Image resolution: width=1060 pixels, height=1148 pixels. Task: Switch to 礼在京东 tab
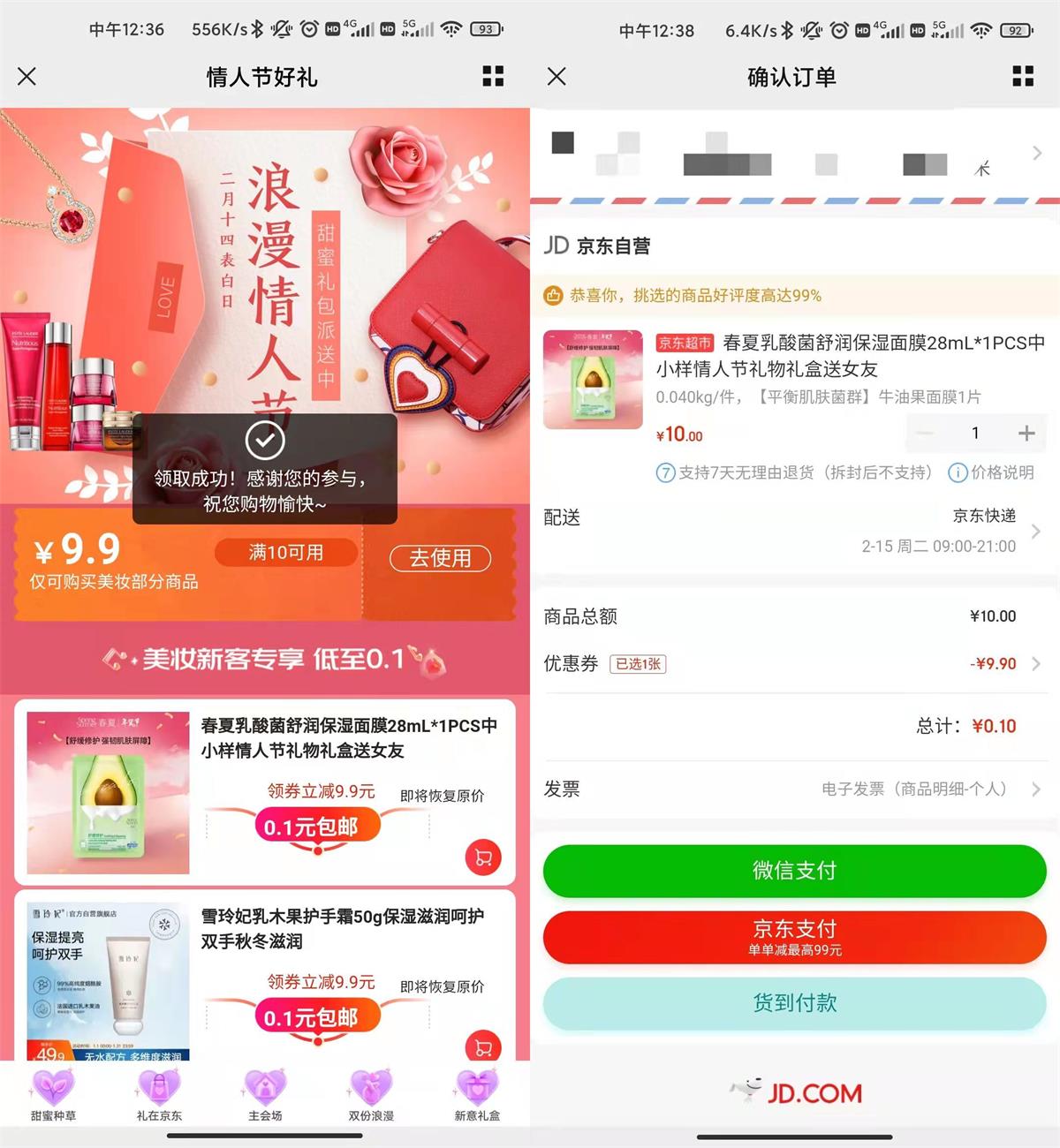coord(159,1095)
